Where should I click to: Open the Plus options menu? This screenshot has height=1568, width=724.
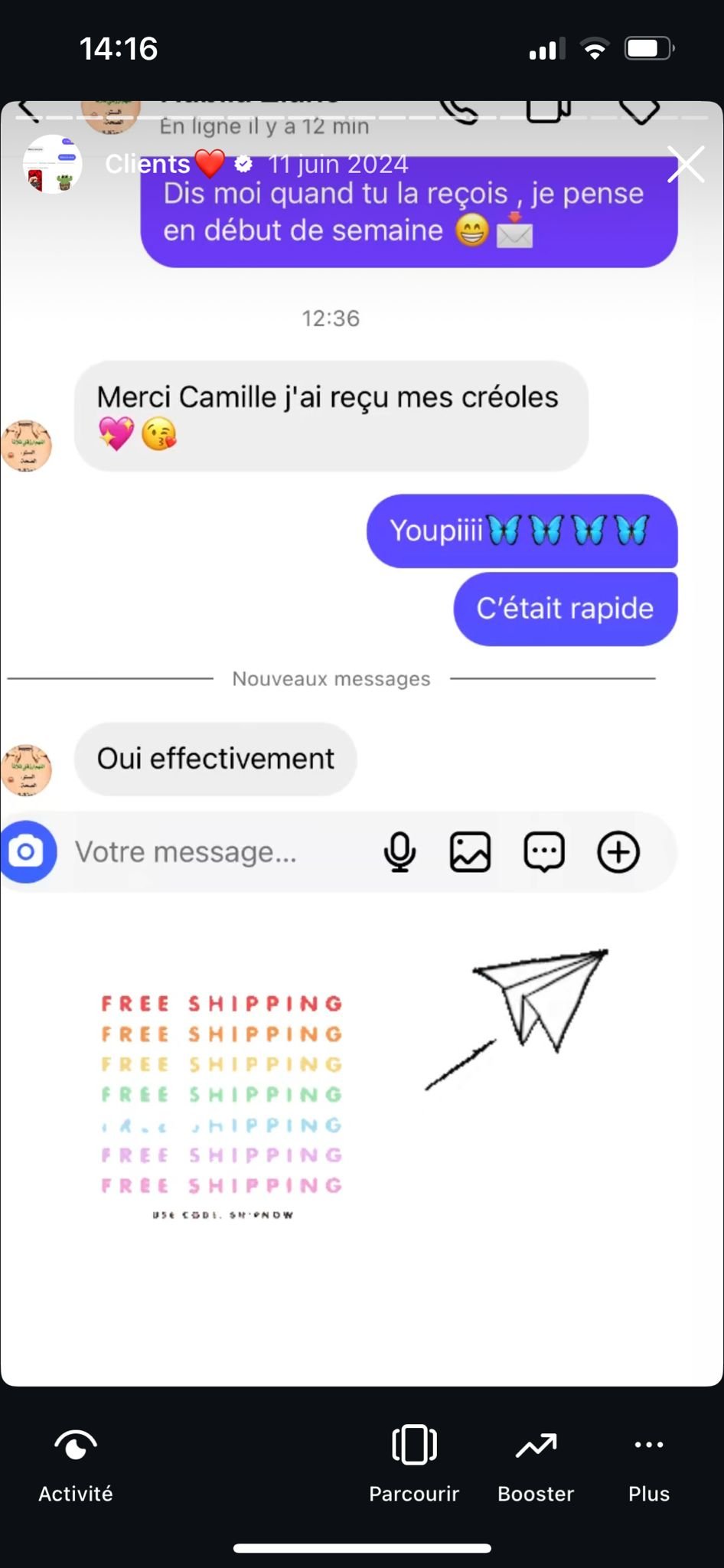(x=649, y=1463)
